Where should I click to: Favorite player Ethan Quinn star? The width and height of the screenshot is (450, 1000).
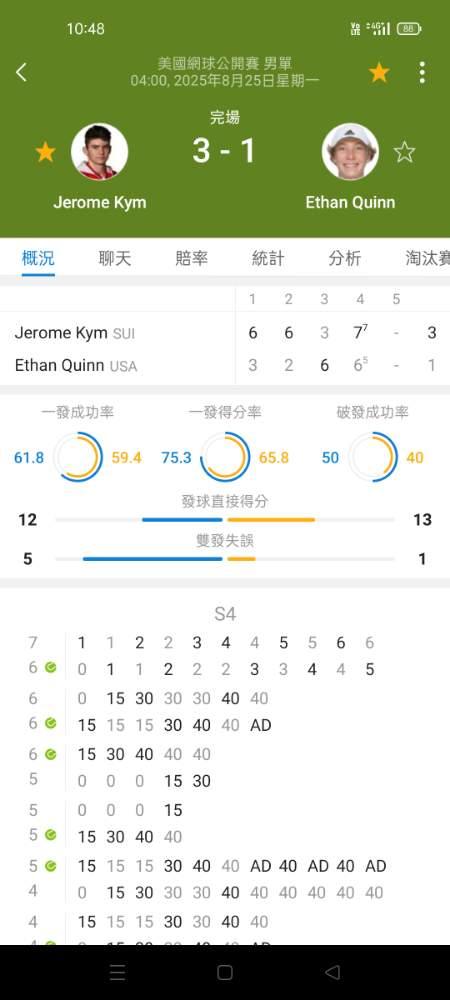(x=404, y=152)
